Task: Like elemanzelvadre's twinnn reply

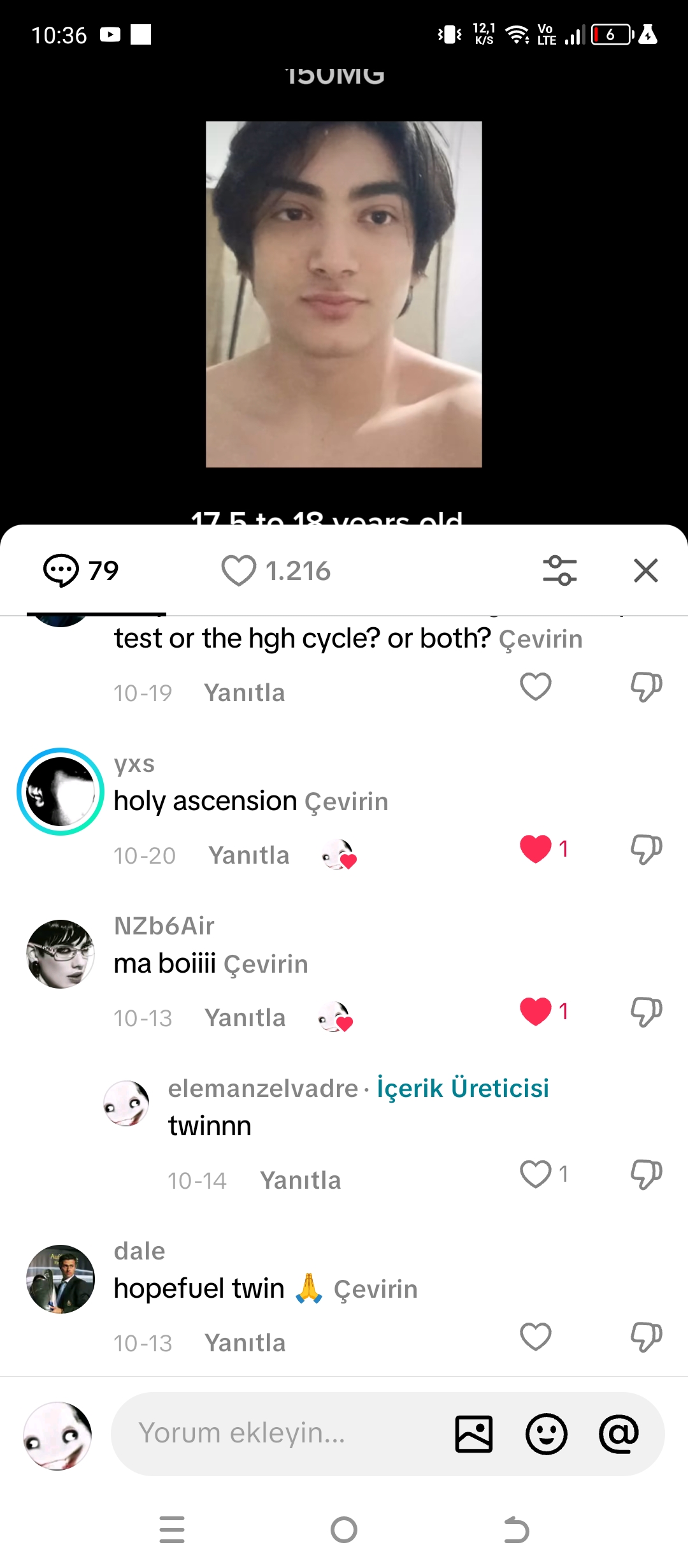Action: coord(536,1174)
